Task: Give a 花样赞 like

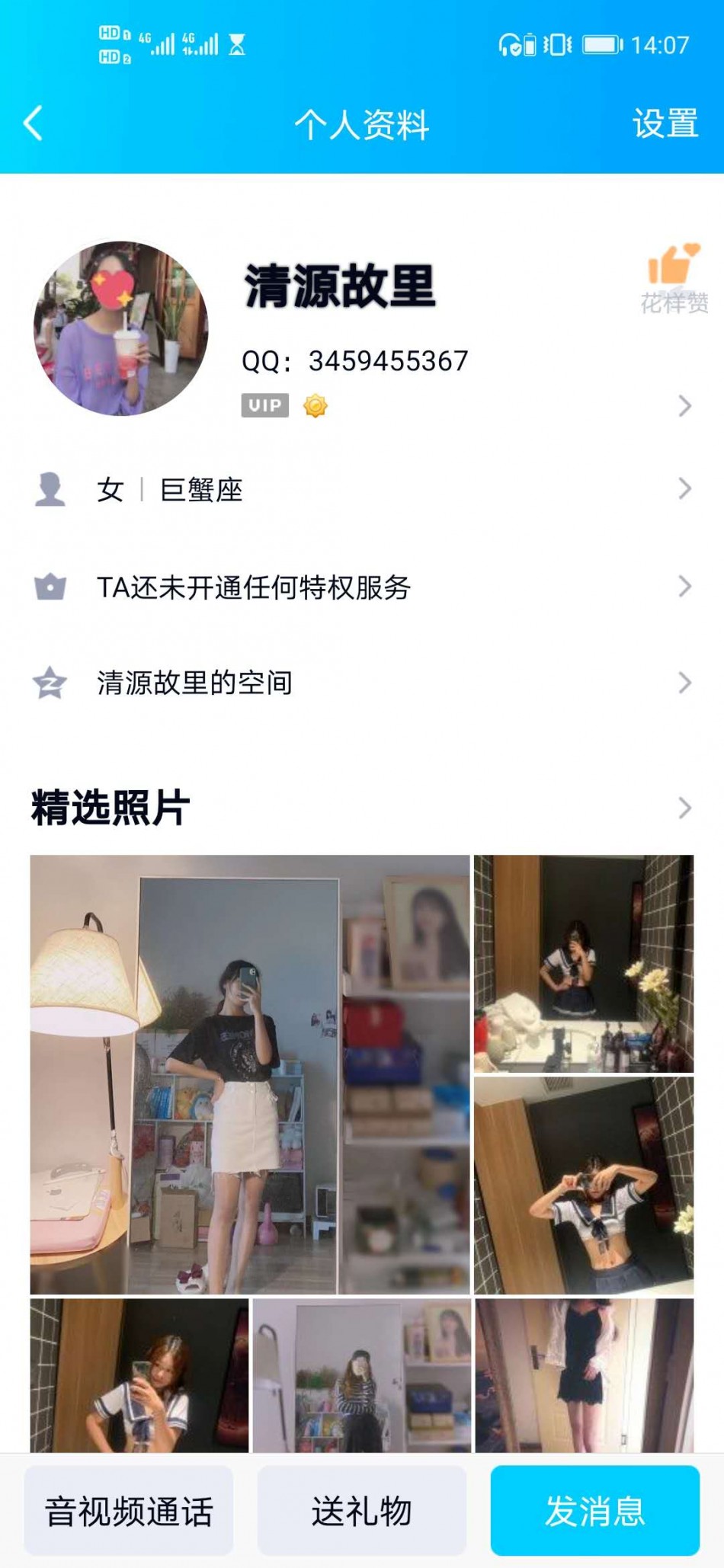Action: pyautogui.click(x=674, y=279)
